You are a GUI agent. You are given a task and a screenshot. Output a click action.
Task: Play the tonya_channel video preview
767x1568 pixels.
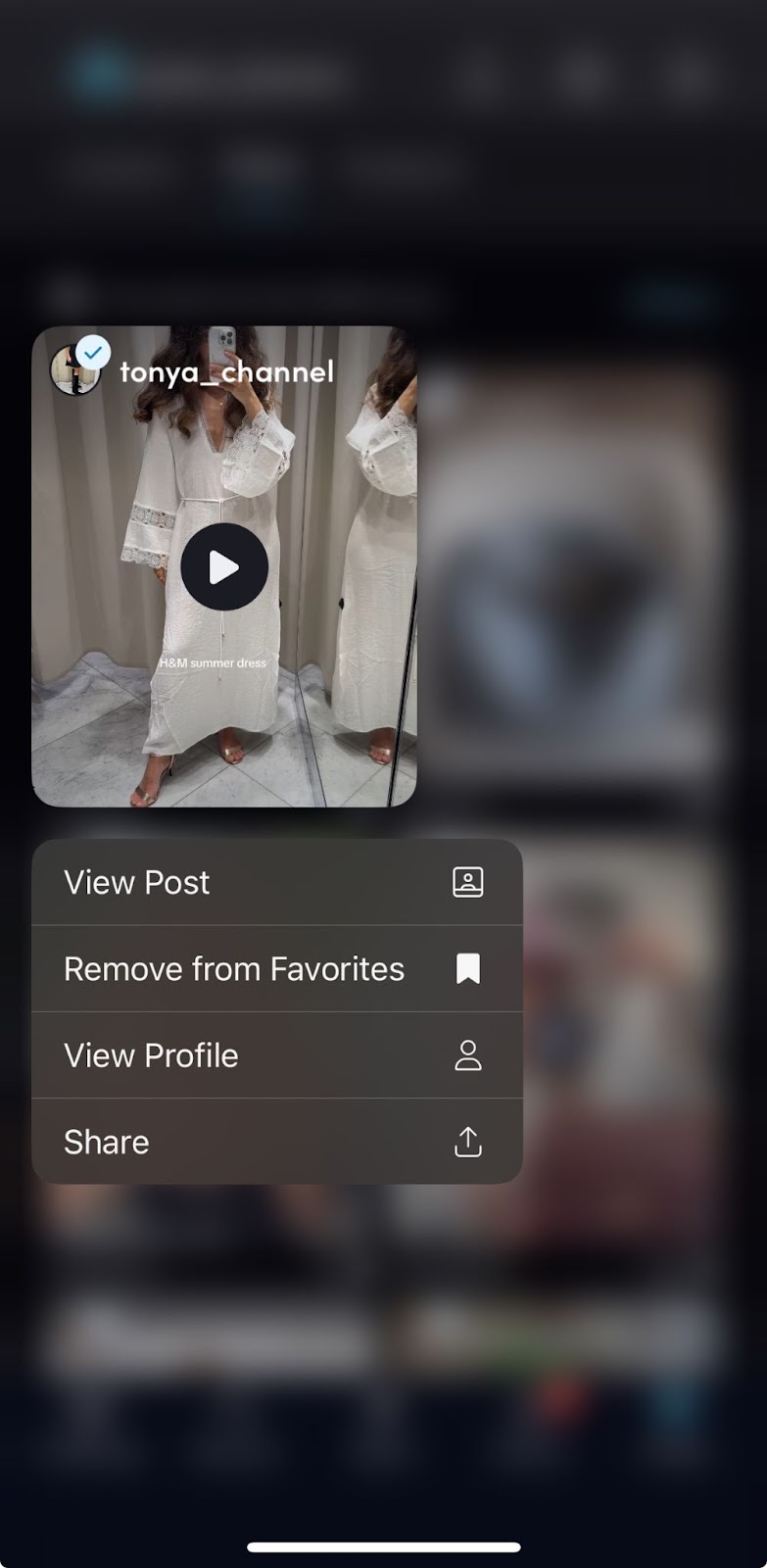(x=224, y=567)
